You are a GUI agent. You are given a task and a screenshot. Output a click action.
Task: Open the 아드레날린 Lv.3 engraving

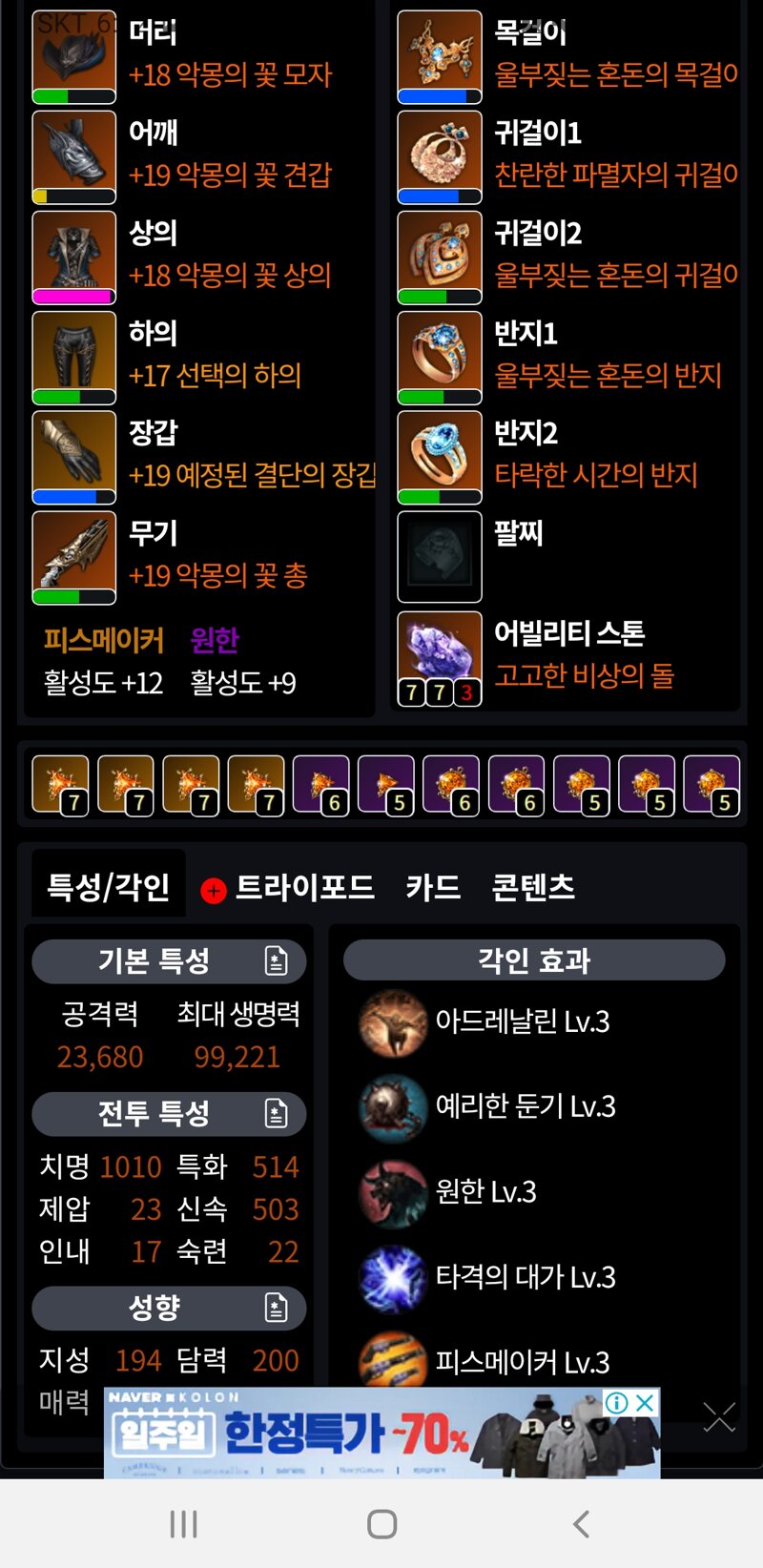[x=522, y=1021]
